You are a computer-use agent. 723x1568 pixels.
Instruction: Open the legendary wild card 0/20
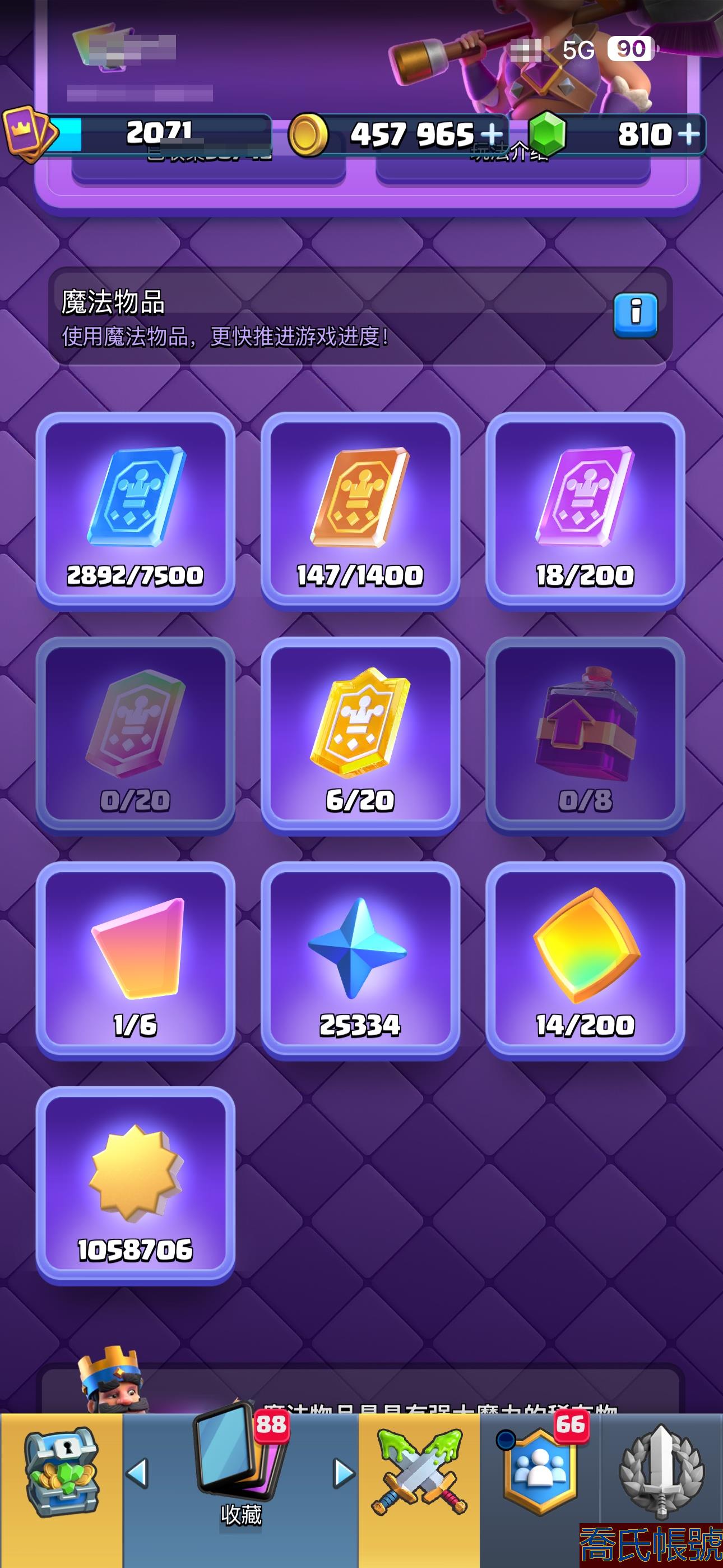click(x=135, y=735)
